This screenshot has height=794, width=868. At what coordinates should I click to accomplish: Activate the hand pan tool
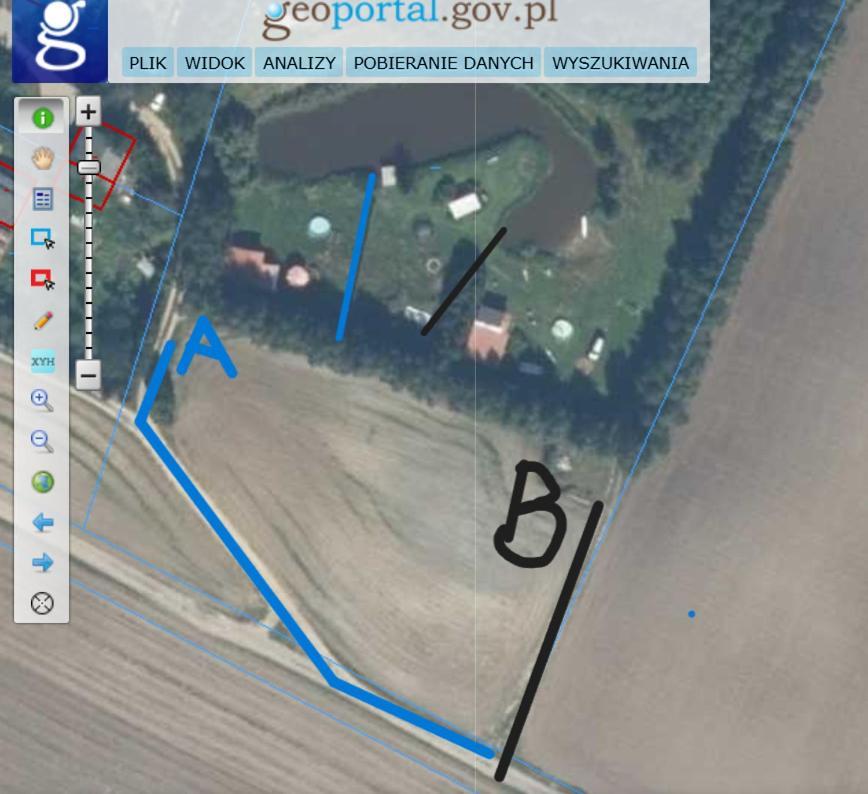[42, 158]
